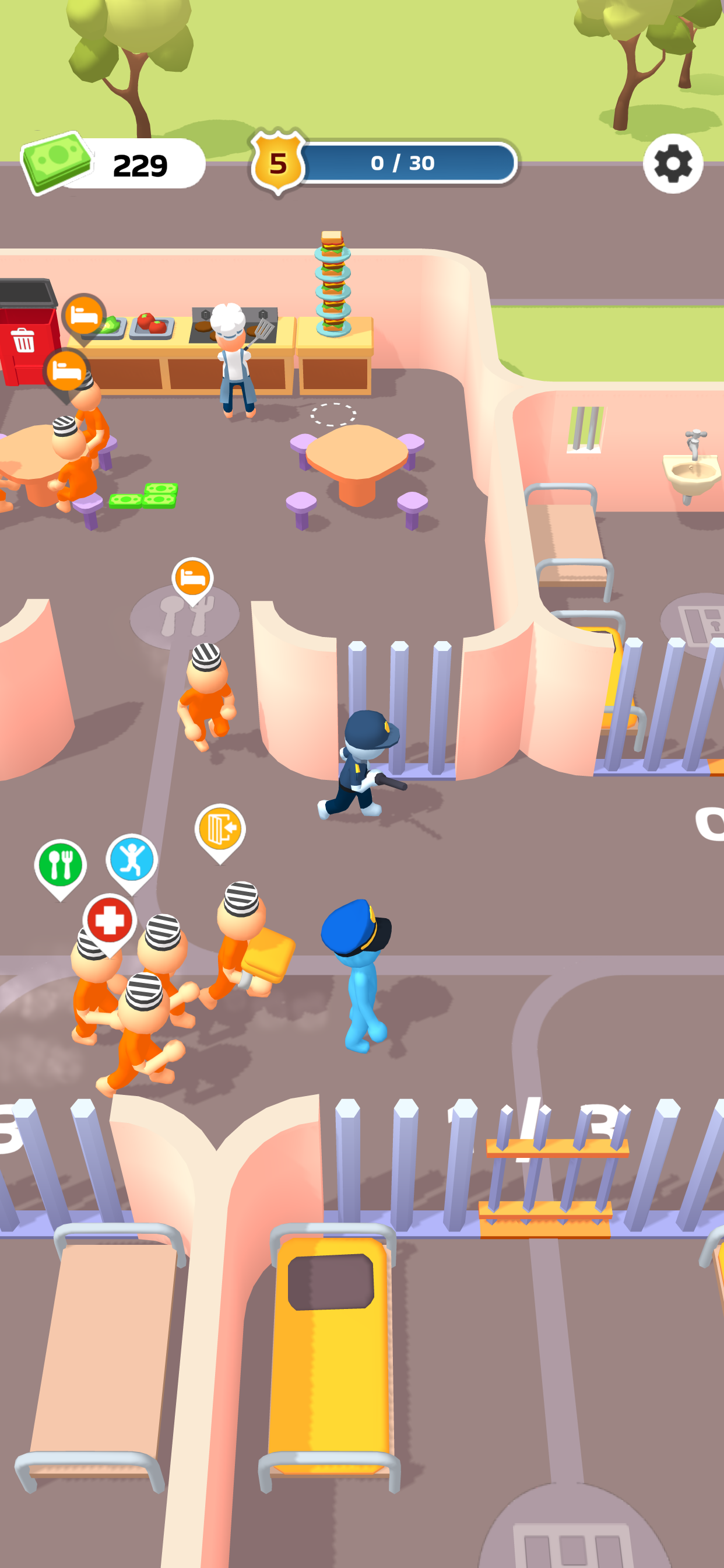Open the settings gear

coord(672,163)
